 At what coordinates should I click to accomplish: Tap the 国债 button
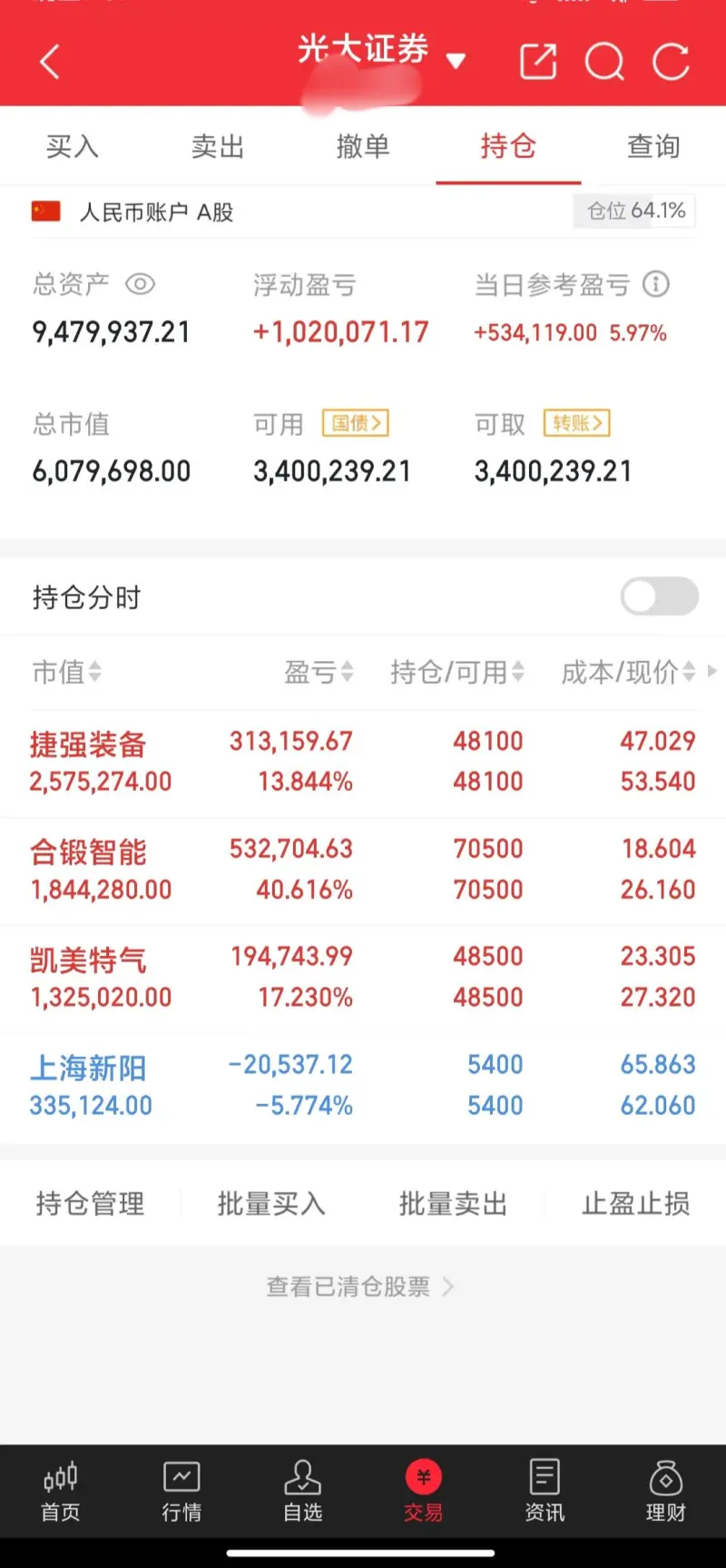pos(356,423)
